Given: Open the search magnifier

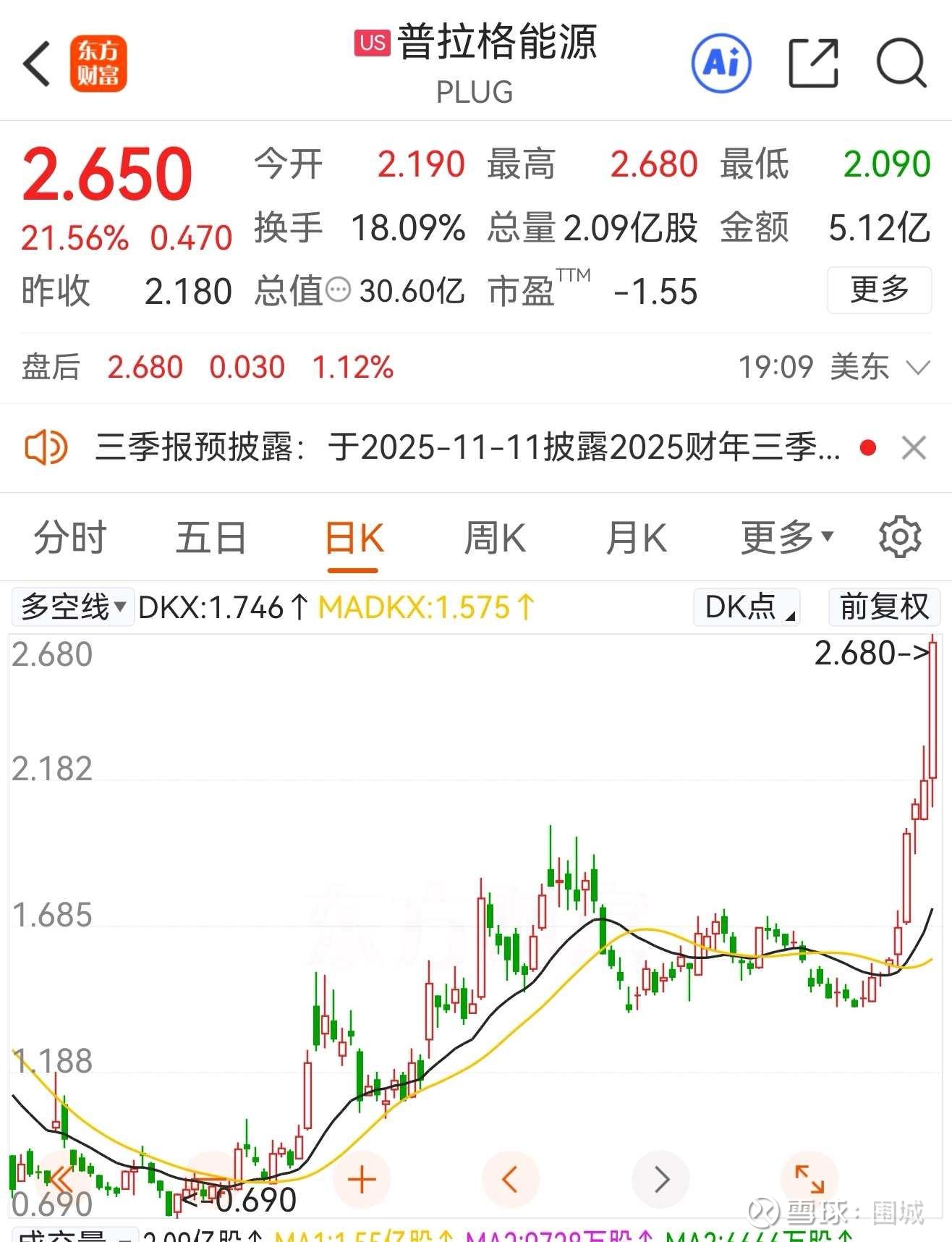Looking at the screenshot, I should (901, 64).
